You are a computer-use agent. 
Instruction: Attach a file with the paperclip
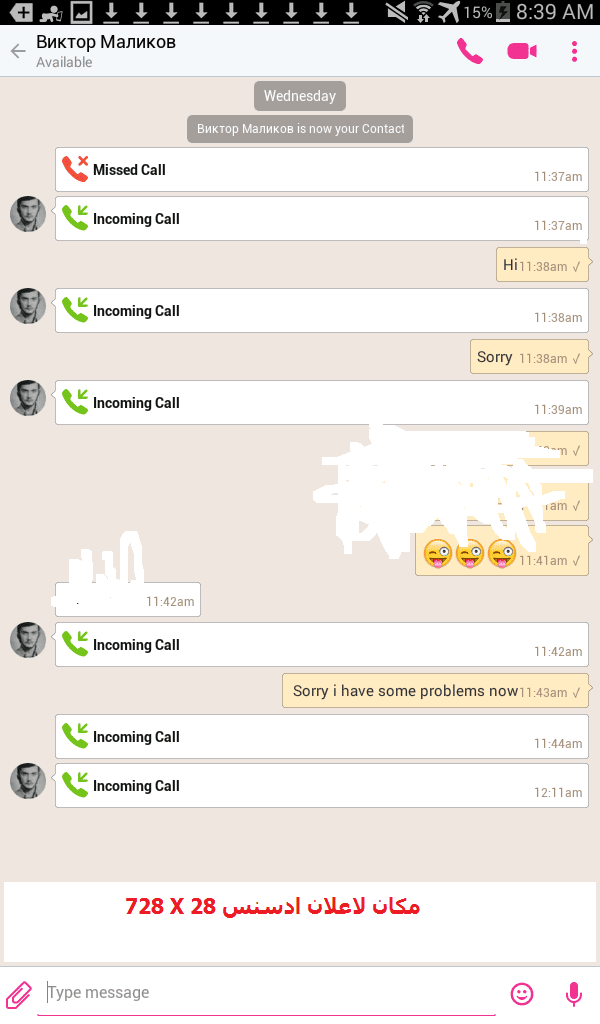[x=19, y=994]
